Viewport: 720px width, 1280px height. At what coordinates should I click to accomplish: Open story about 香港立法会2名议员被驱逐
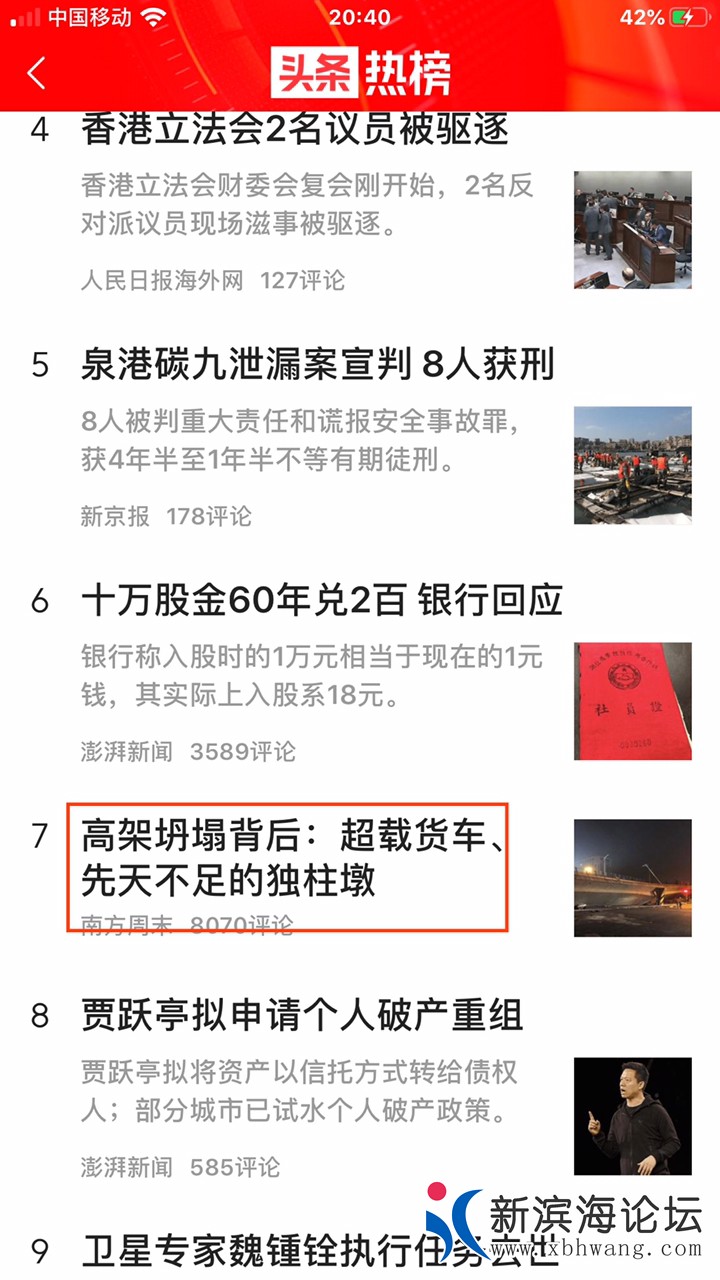tap(295, 130)
